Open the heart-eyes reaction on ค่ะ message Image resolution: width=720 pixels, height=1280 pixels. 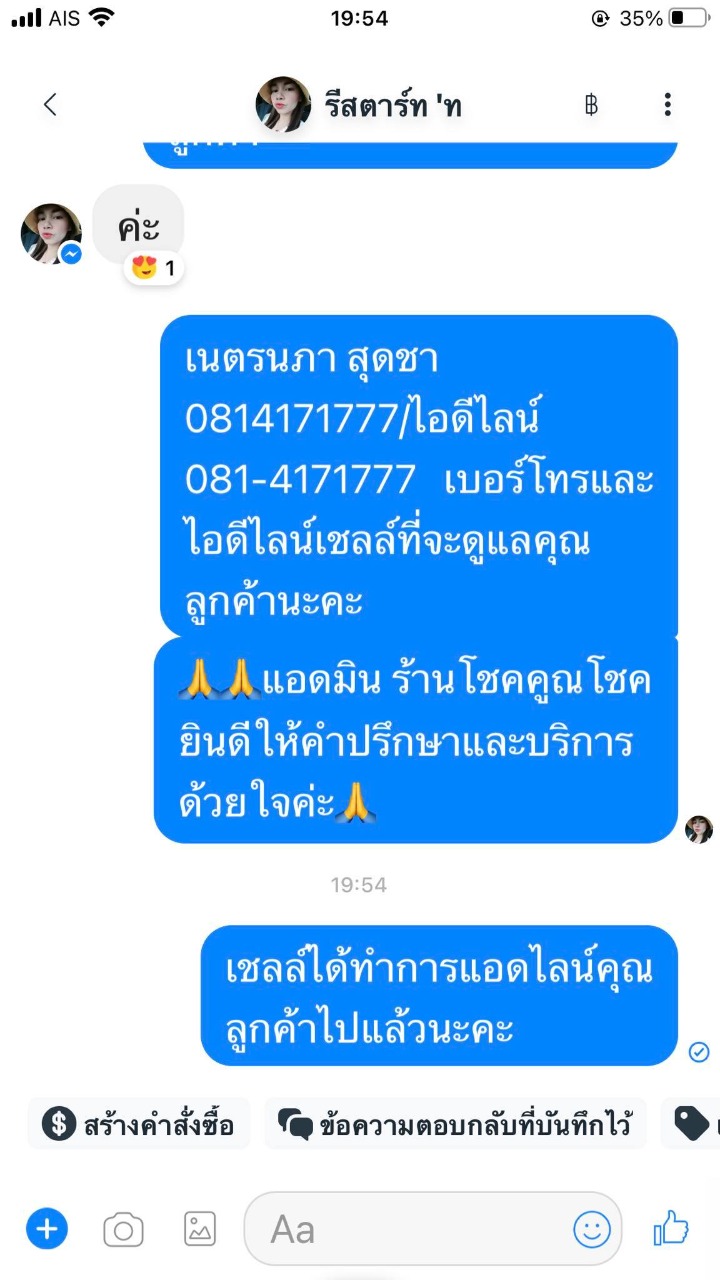tap(153, 268)
